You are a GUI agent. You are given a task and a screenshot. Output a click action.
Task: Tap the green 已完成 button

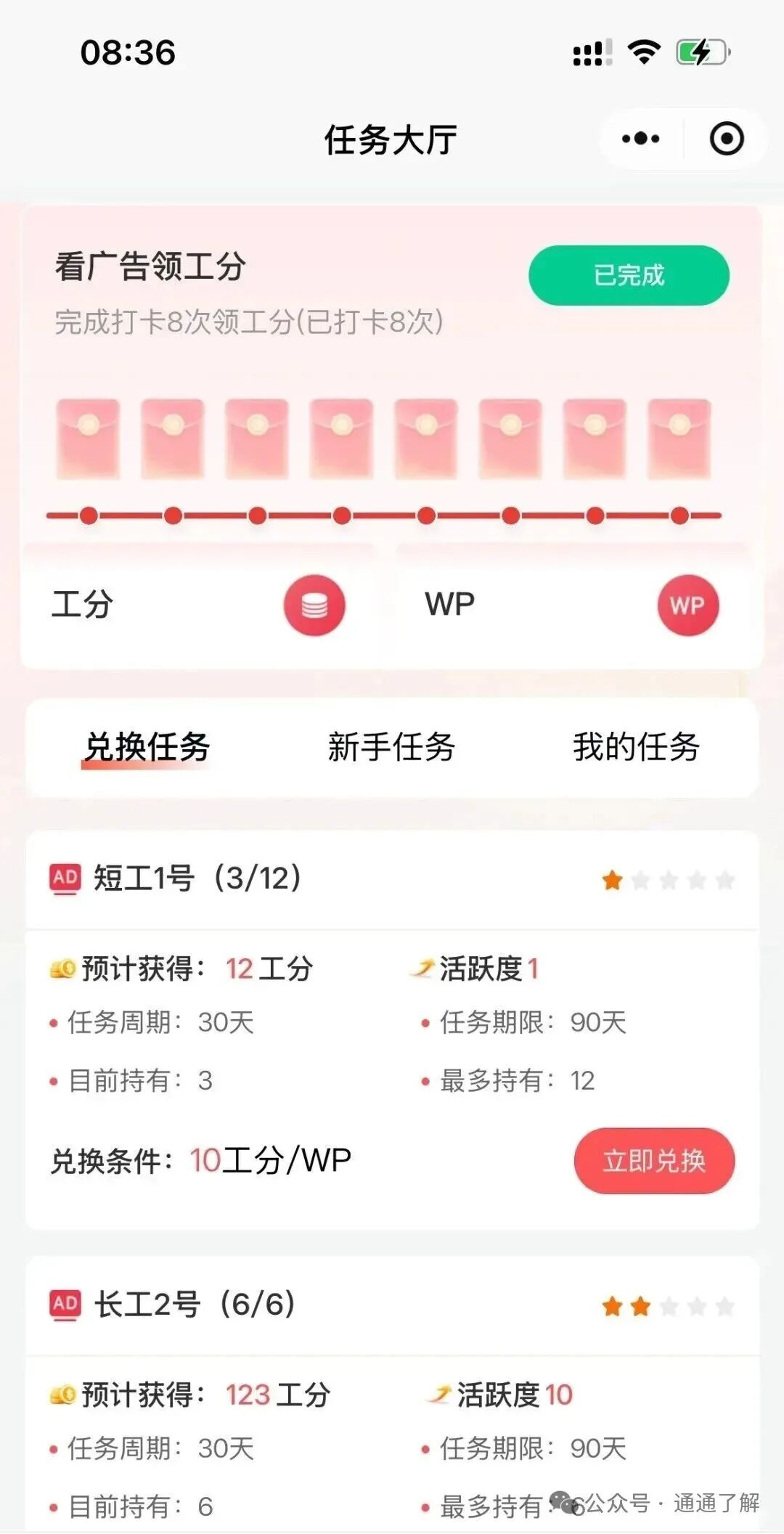[x=629, y=276]
